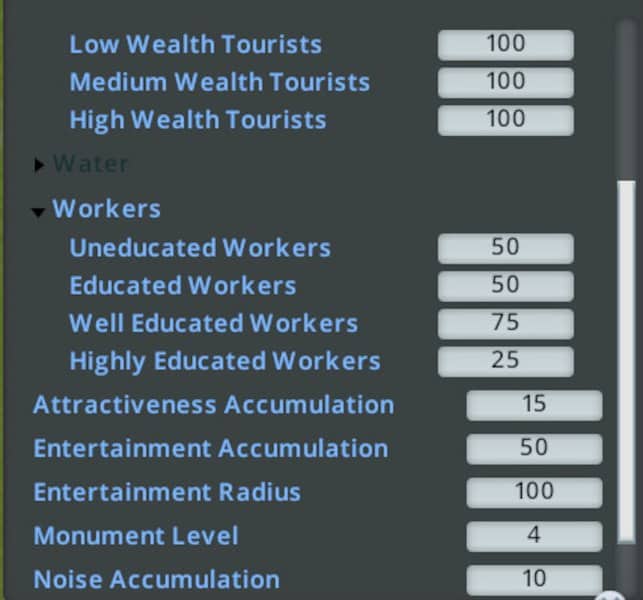
Task: Edit the Noise Accumulation value field
Action: pyautogui.click(x=534, y=579)
